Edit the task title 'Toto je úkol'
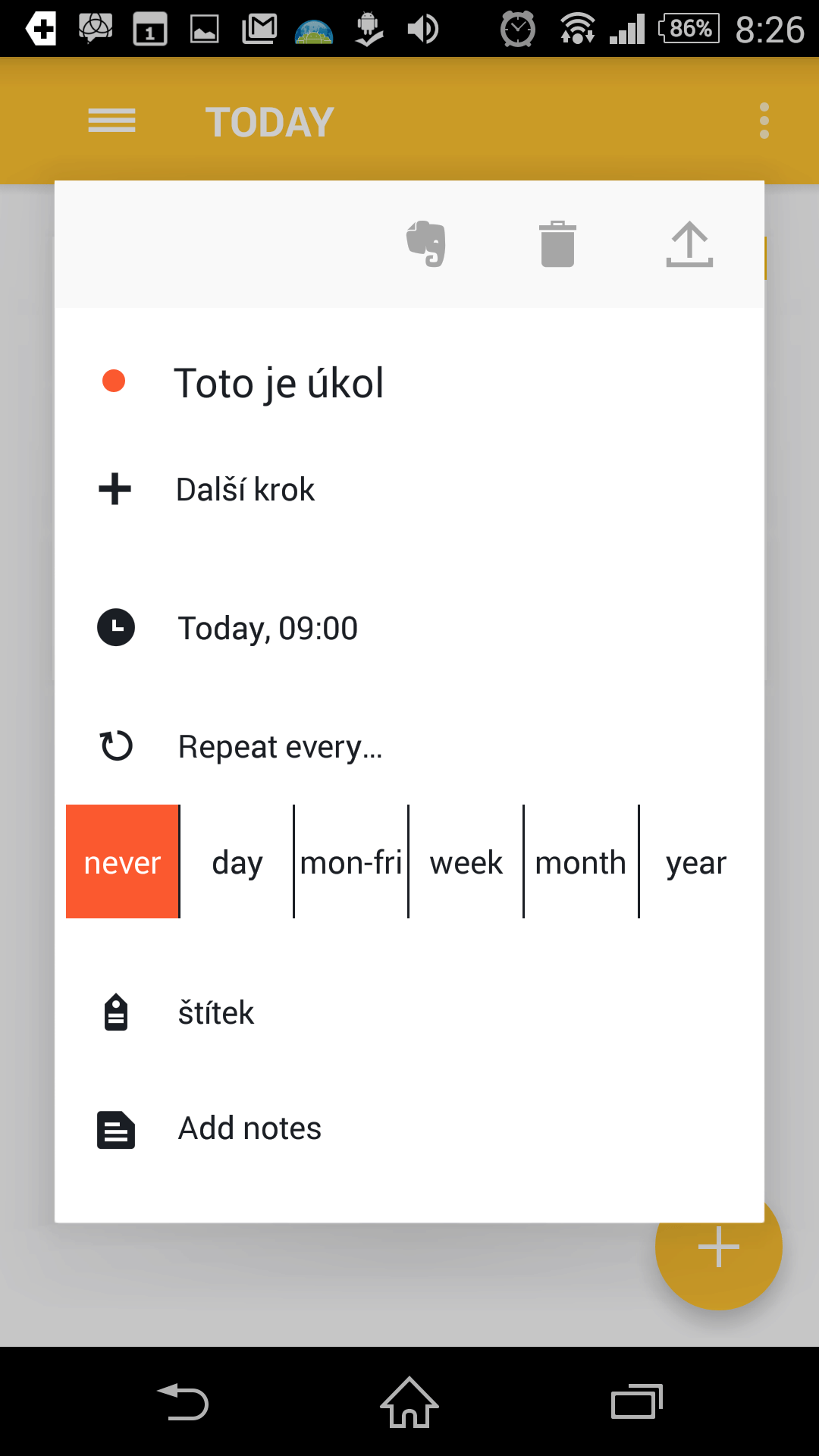Screen dimensions: 819x1456 click(x=279, y=383)
